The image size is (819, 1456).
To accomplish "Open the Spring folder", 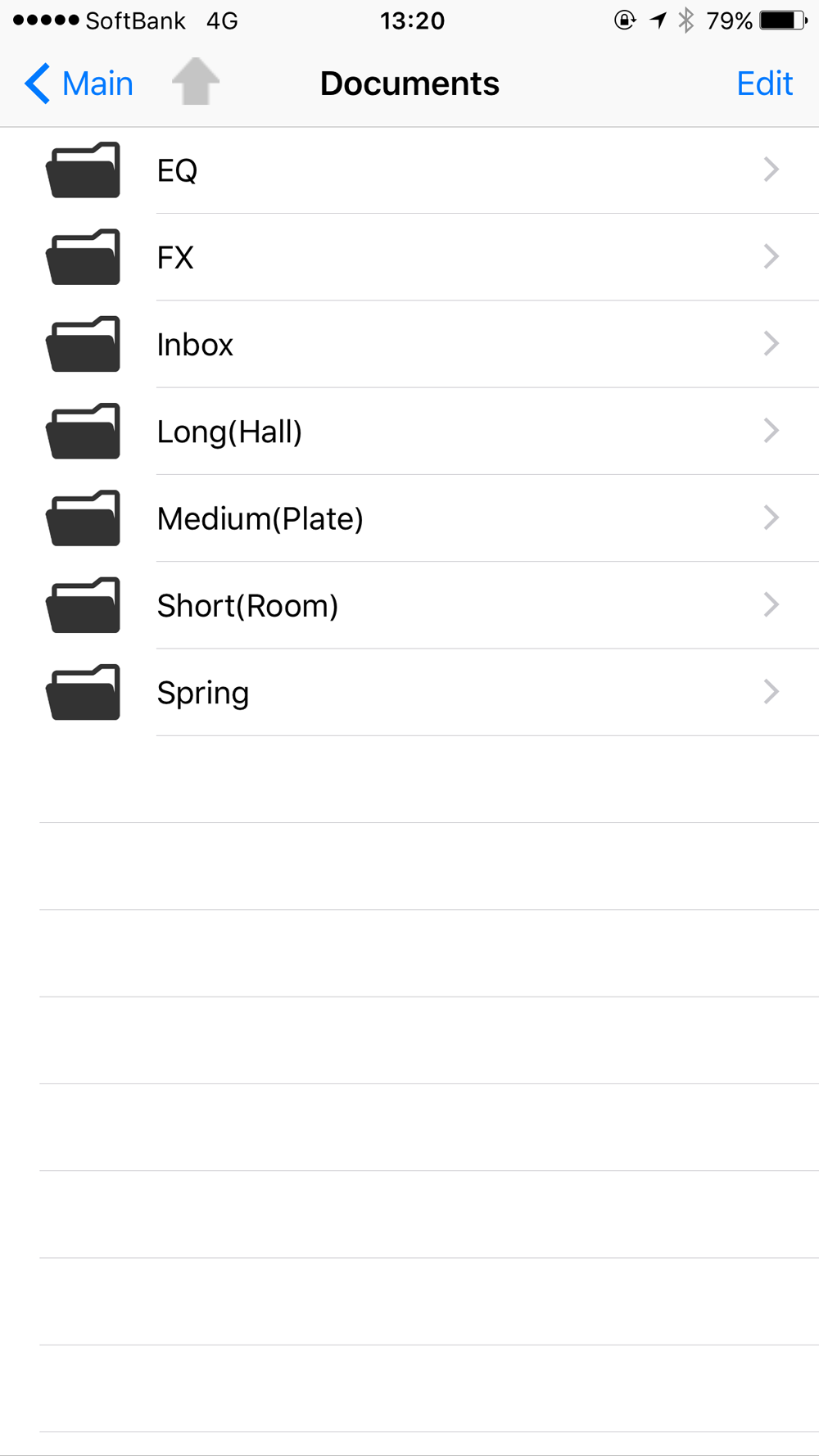I will tap(409, 693).
